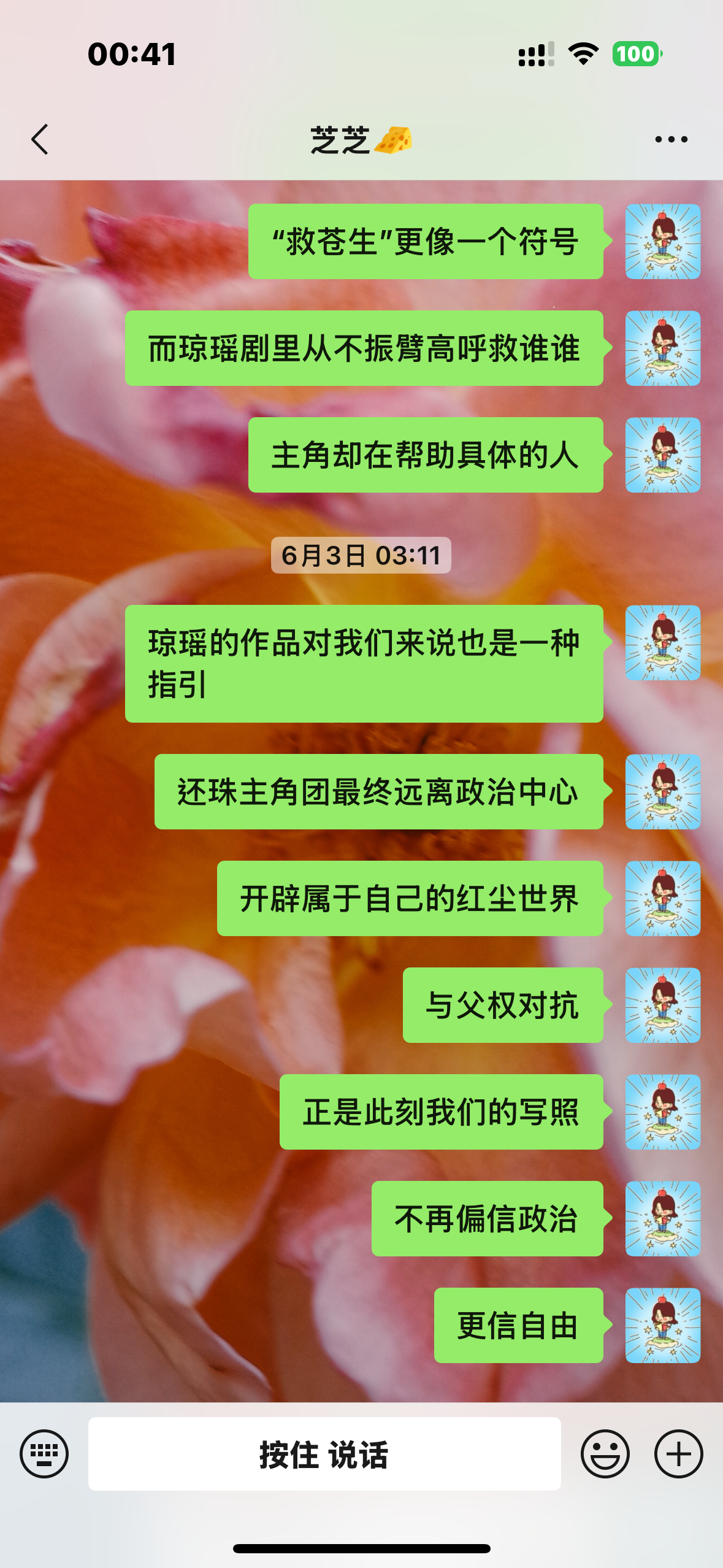The height and width of the screenshot is (1568, 723).
Task: Tap the avatar beside the 与父权对抗 message
Action: (662, 1005)
